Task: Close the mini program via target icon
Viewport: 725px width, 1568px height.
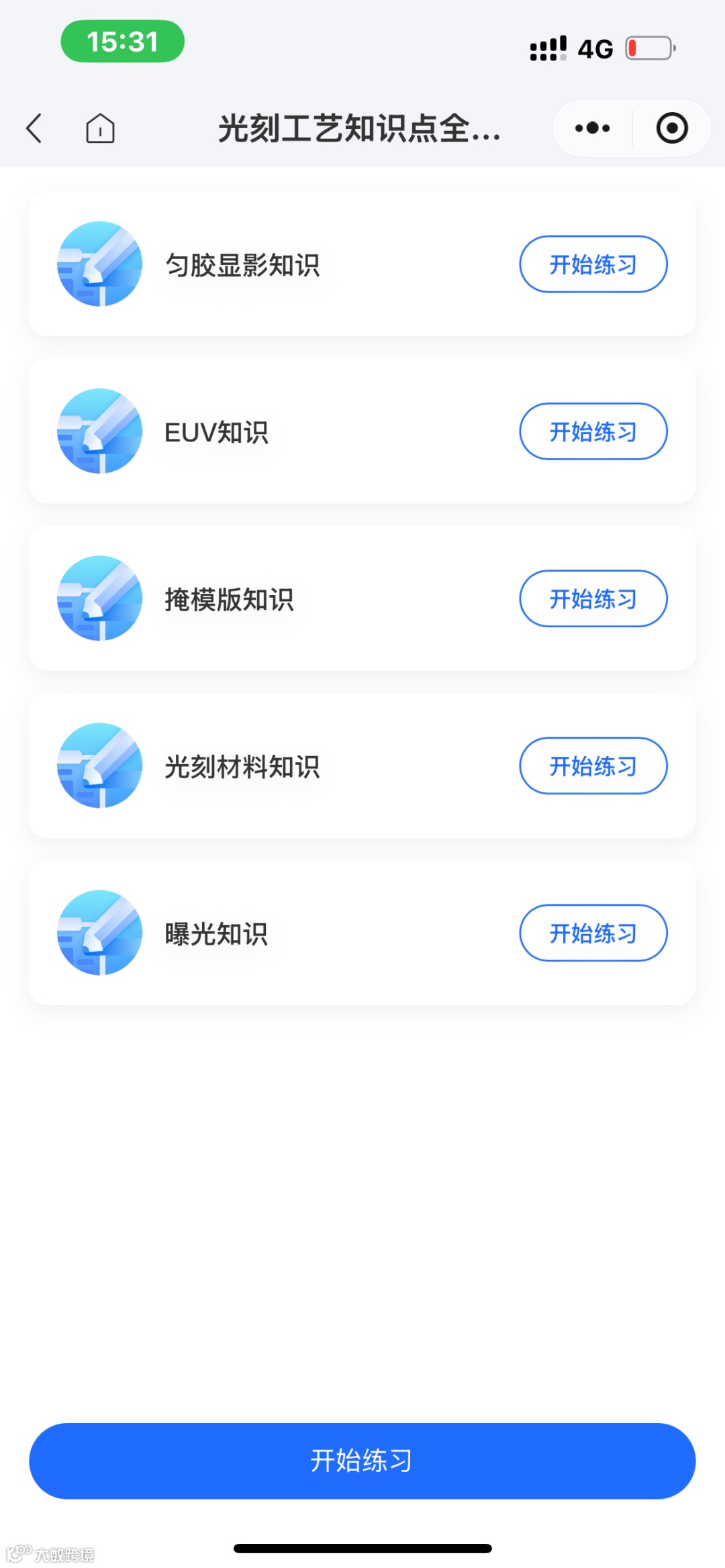Action: point(672,128)
